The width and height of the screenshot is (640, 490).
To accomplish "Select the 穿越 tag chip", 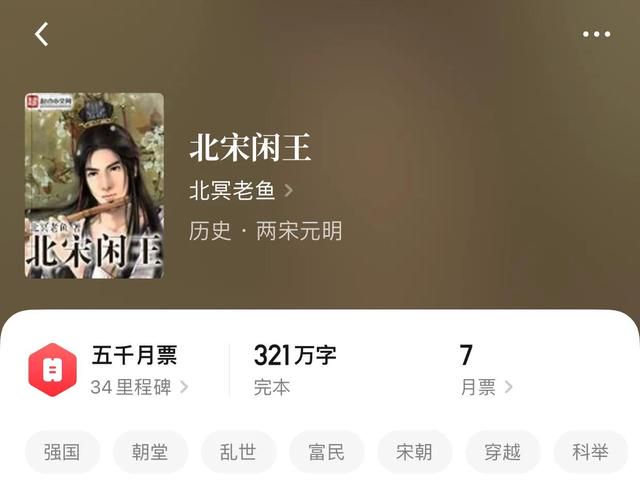I will [x=502, y=452].
